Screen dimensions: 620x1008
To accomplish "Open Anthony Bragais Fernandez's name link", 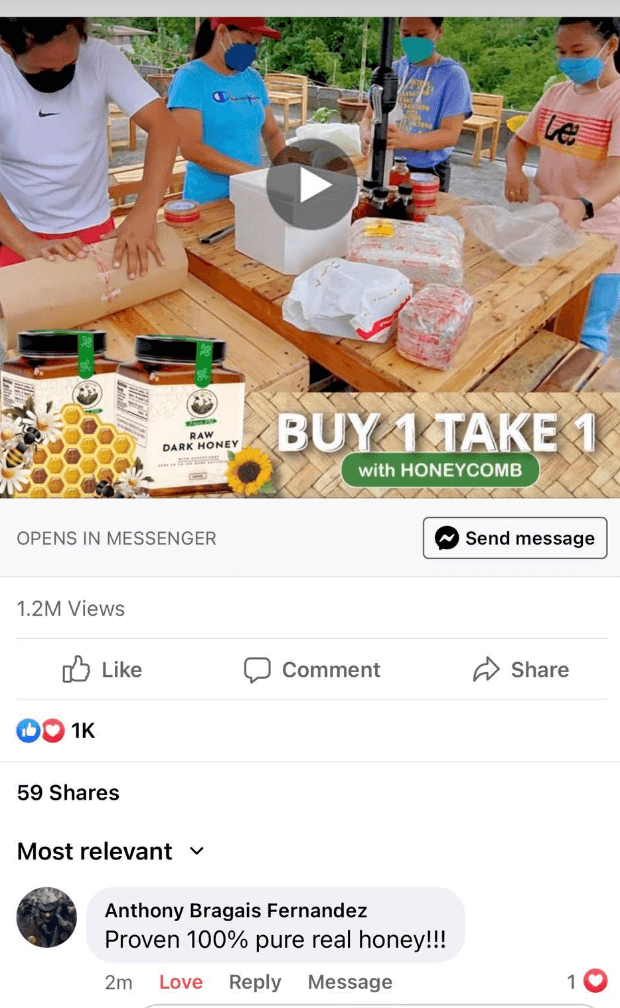I will (236, 910).
